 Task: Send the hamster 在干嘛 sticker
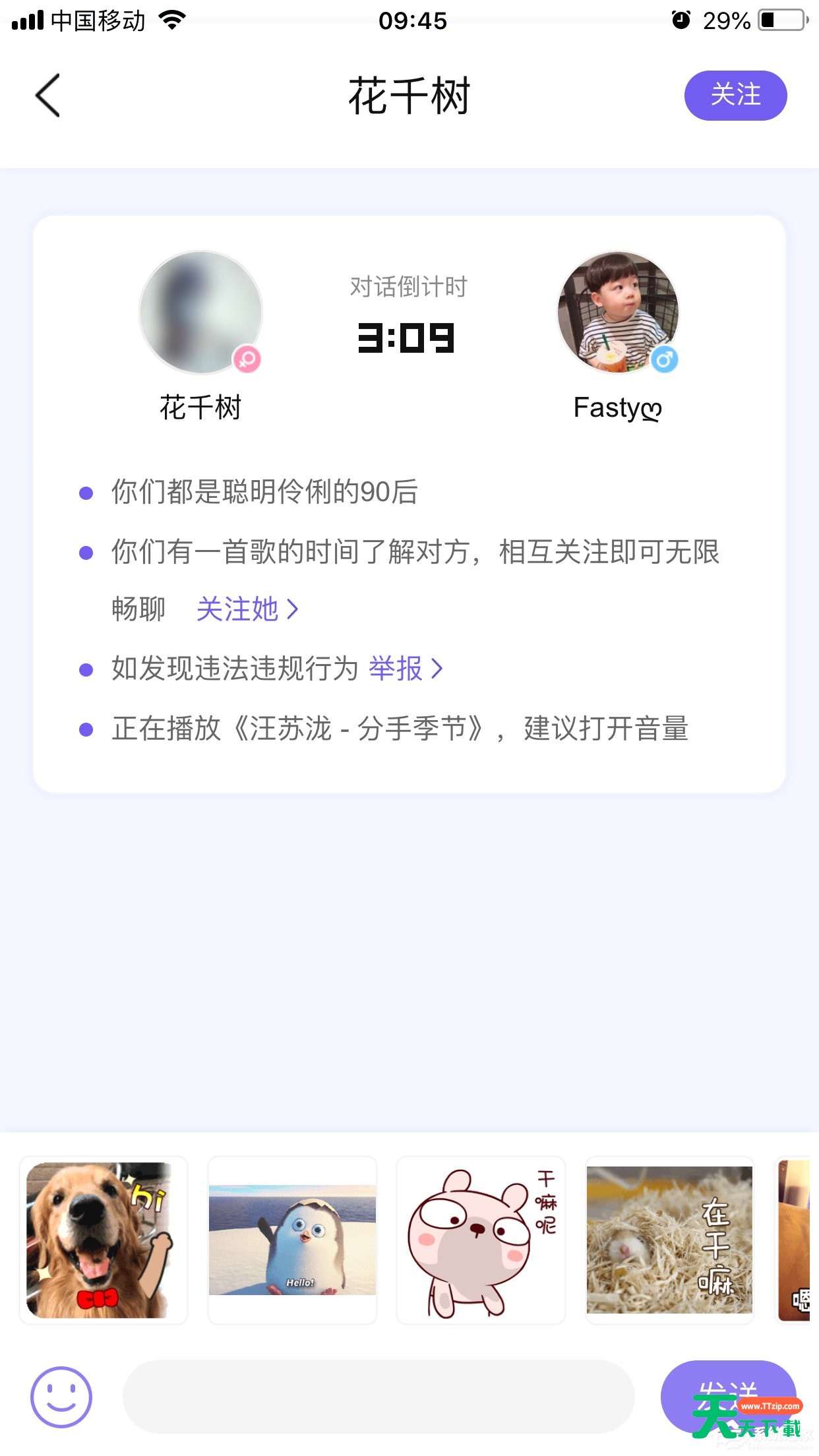pos(669,1240)
